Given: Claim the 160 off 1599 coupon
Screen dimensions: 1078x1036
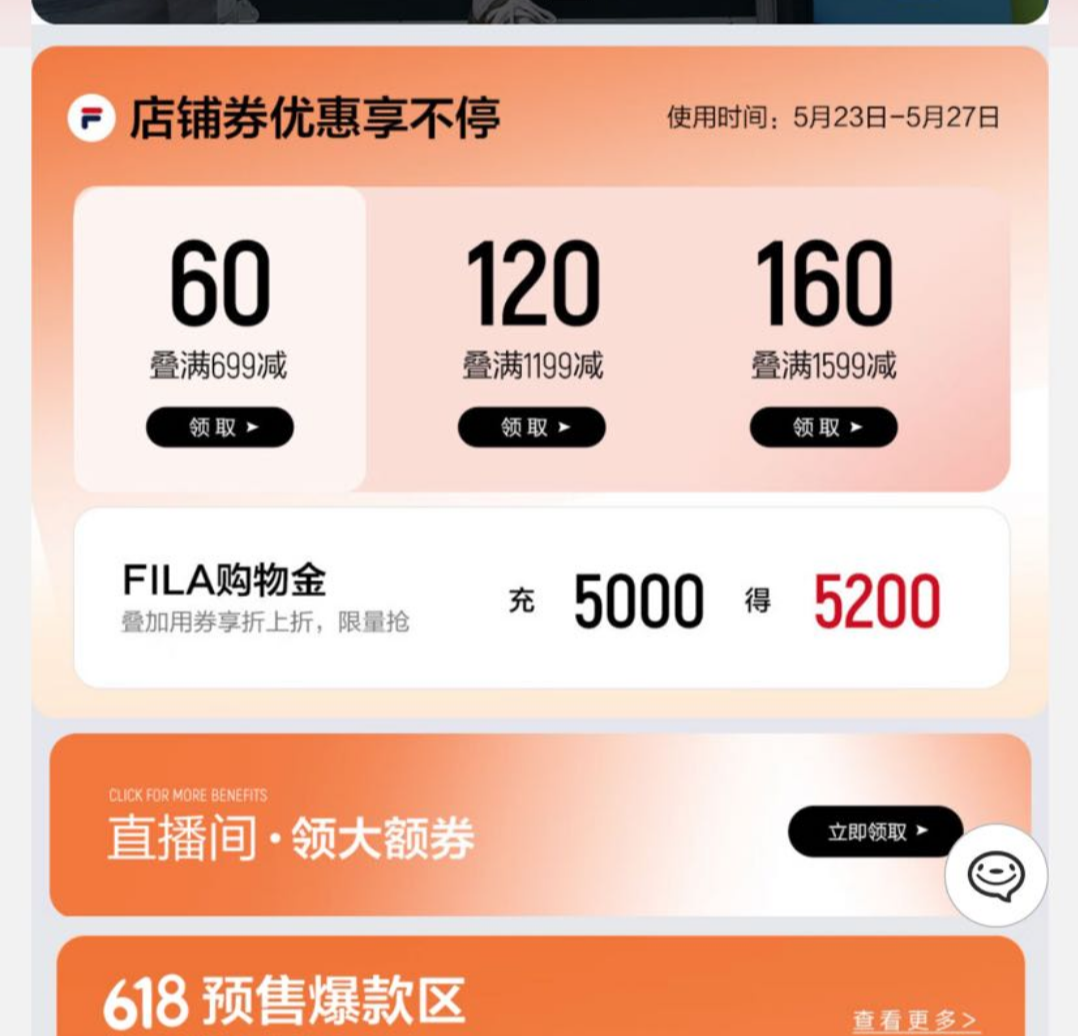Looking at the screenshot, I should pyautogui.click(x=824, y=427).
